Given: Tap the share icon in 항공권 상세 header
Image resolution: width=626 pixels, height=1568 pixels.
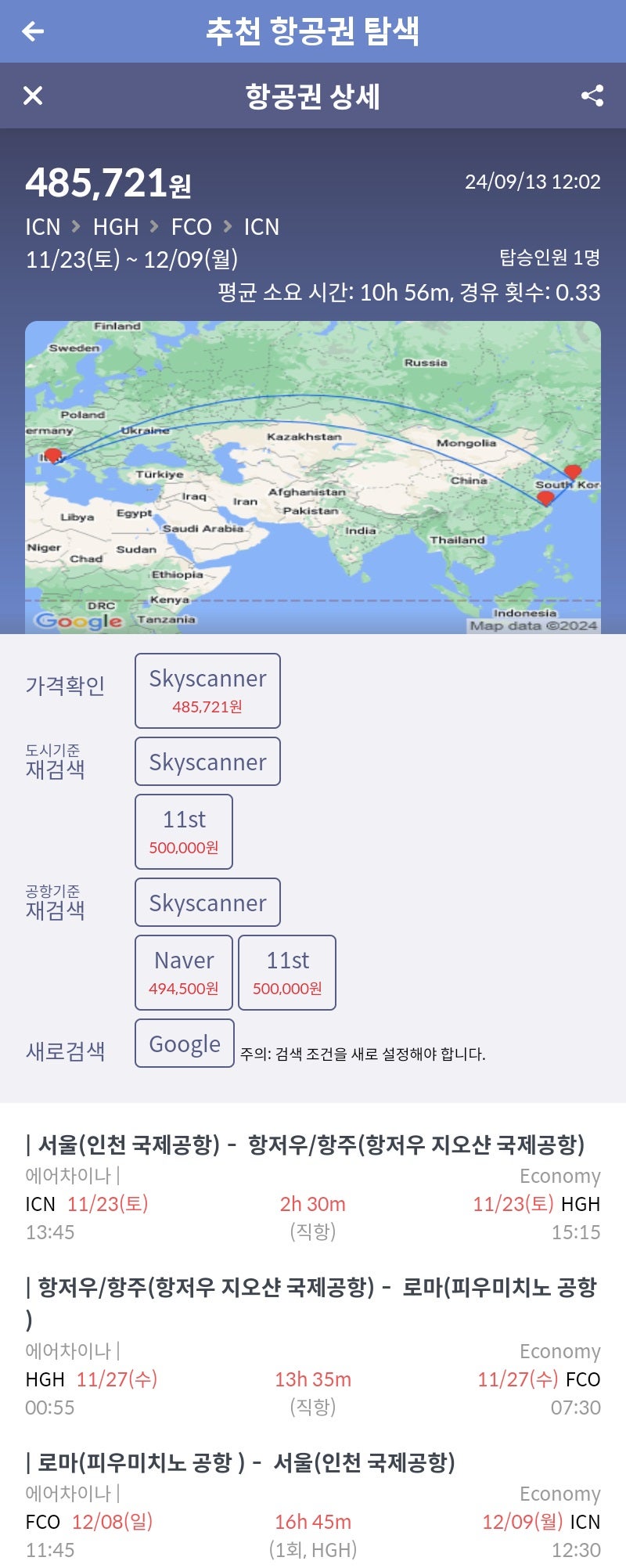Looking at the screenshot, I should [x=593, y=96].
